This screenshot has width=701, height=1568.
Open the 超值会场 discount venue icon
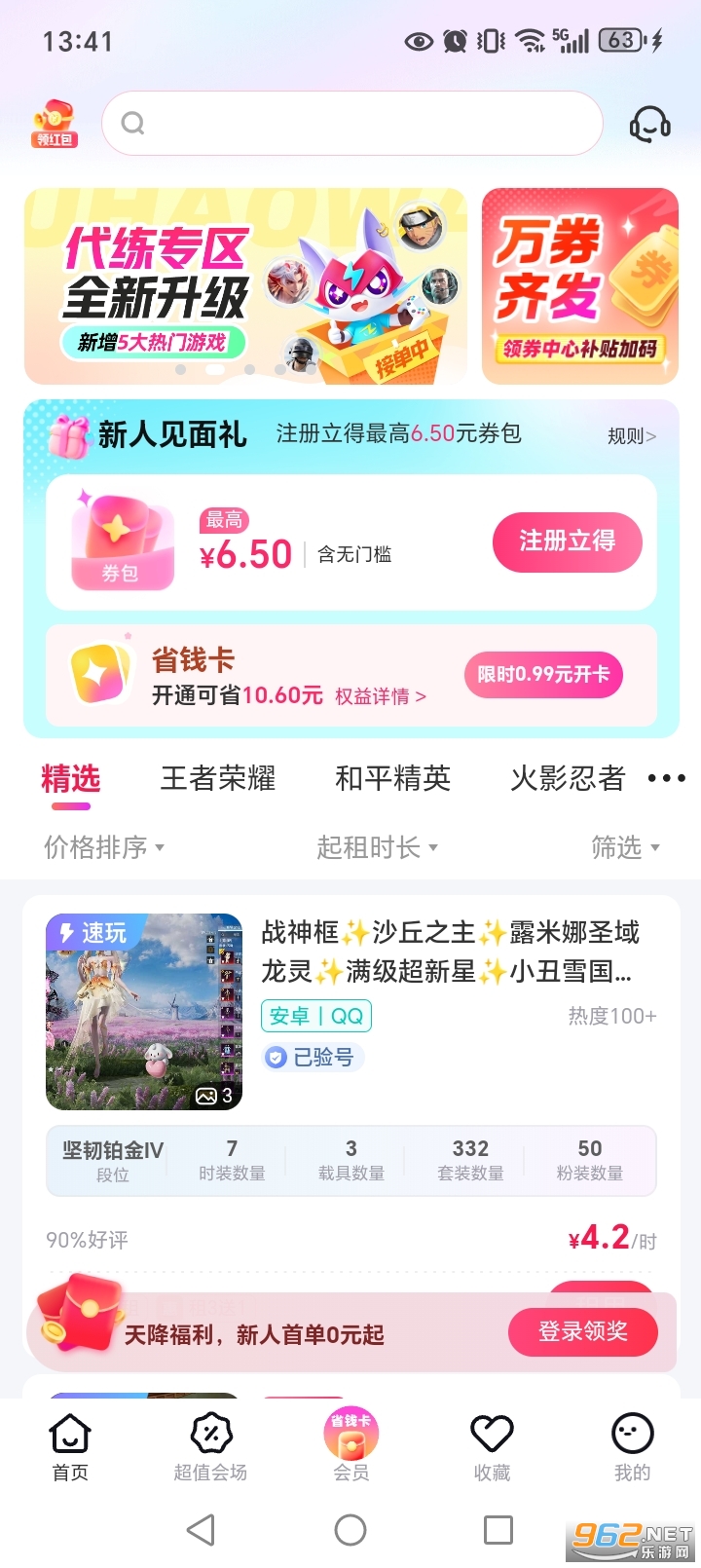(209, 1434)
